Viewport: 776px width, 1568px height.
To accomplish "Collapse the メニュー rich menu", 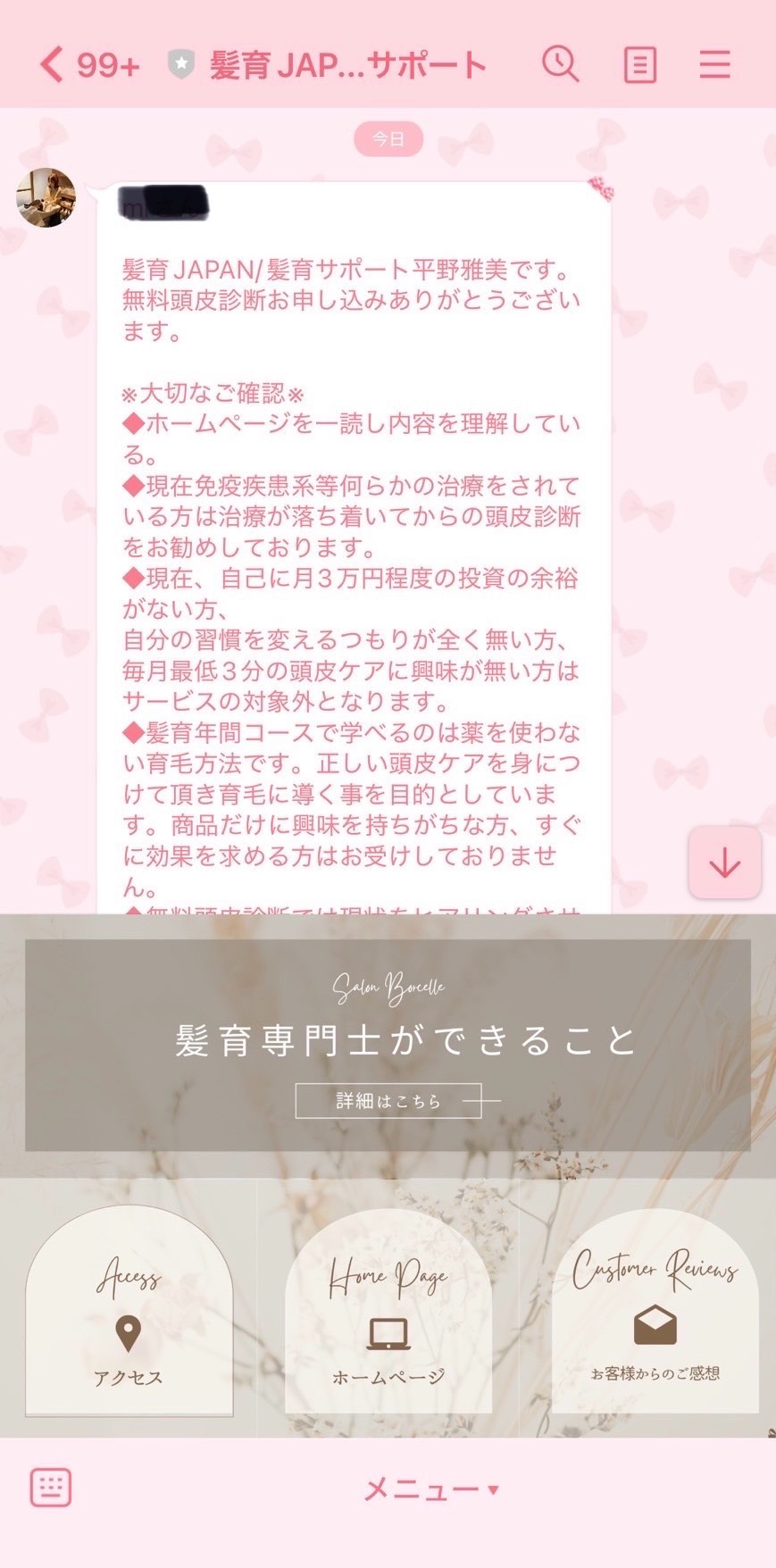I will click(431, 1489).
